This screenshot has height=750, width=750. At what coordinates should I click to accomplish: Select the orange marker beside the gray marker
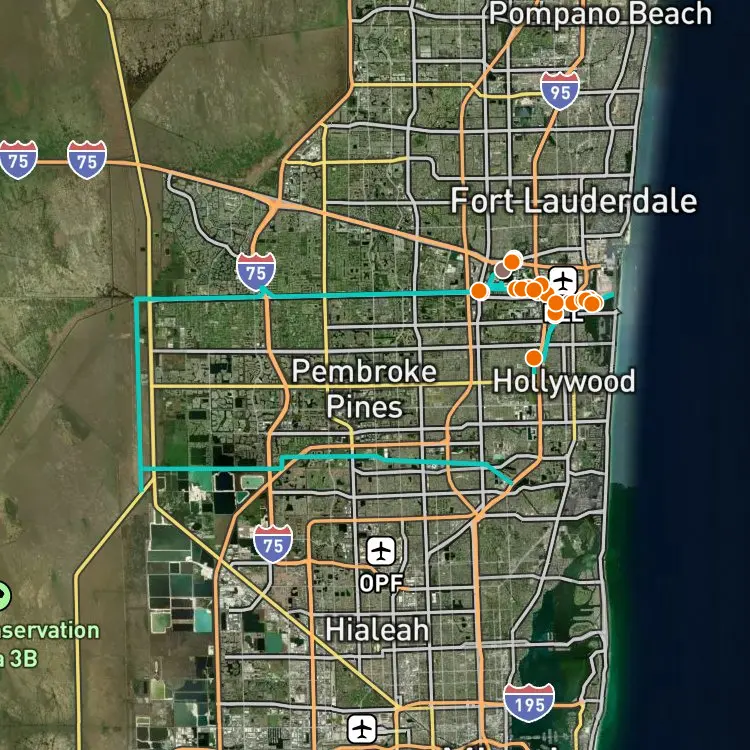click(512, 261)
